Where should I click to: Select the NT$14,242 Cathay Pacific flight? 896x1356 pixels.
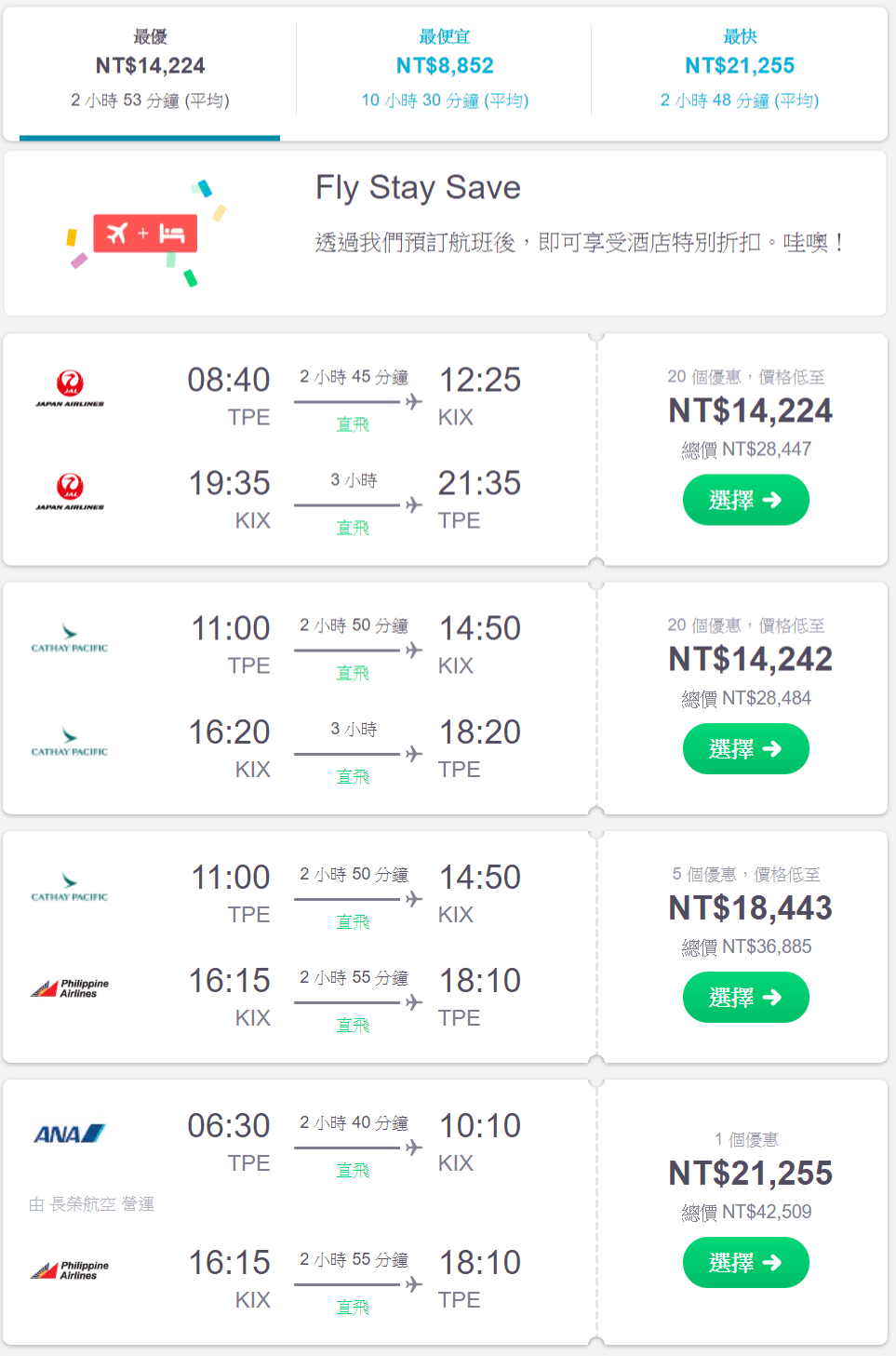point(745,749)
